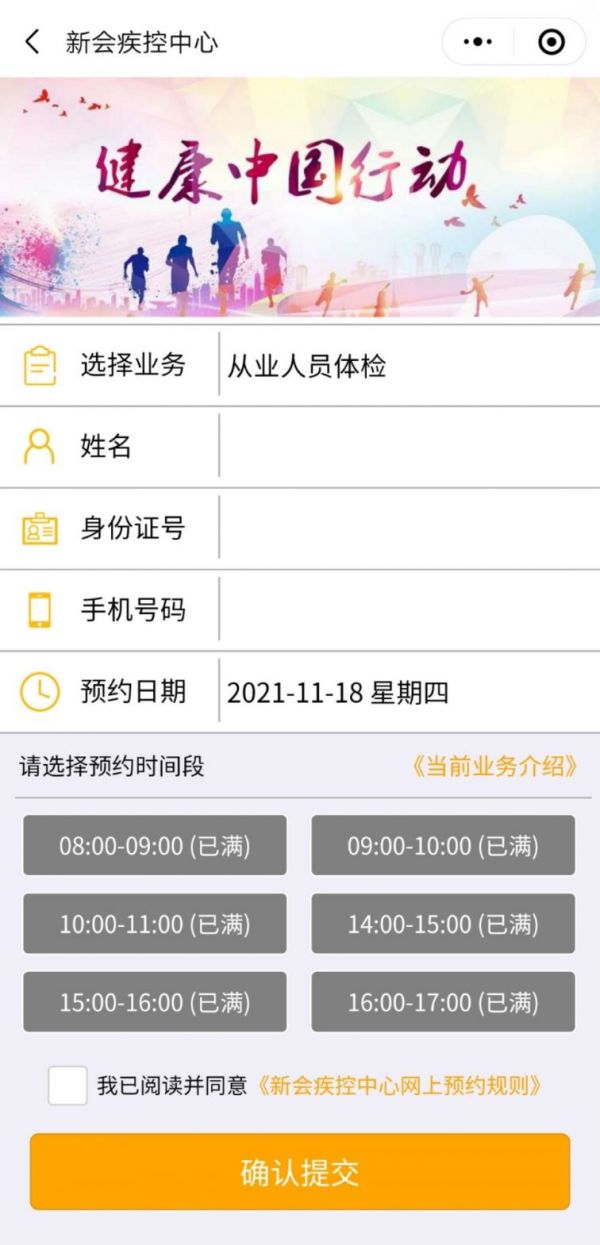600x1245 pixels.
Task: Choose the 10:00-11:00 time slot
Action: coord(155,924)
